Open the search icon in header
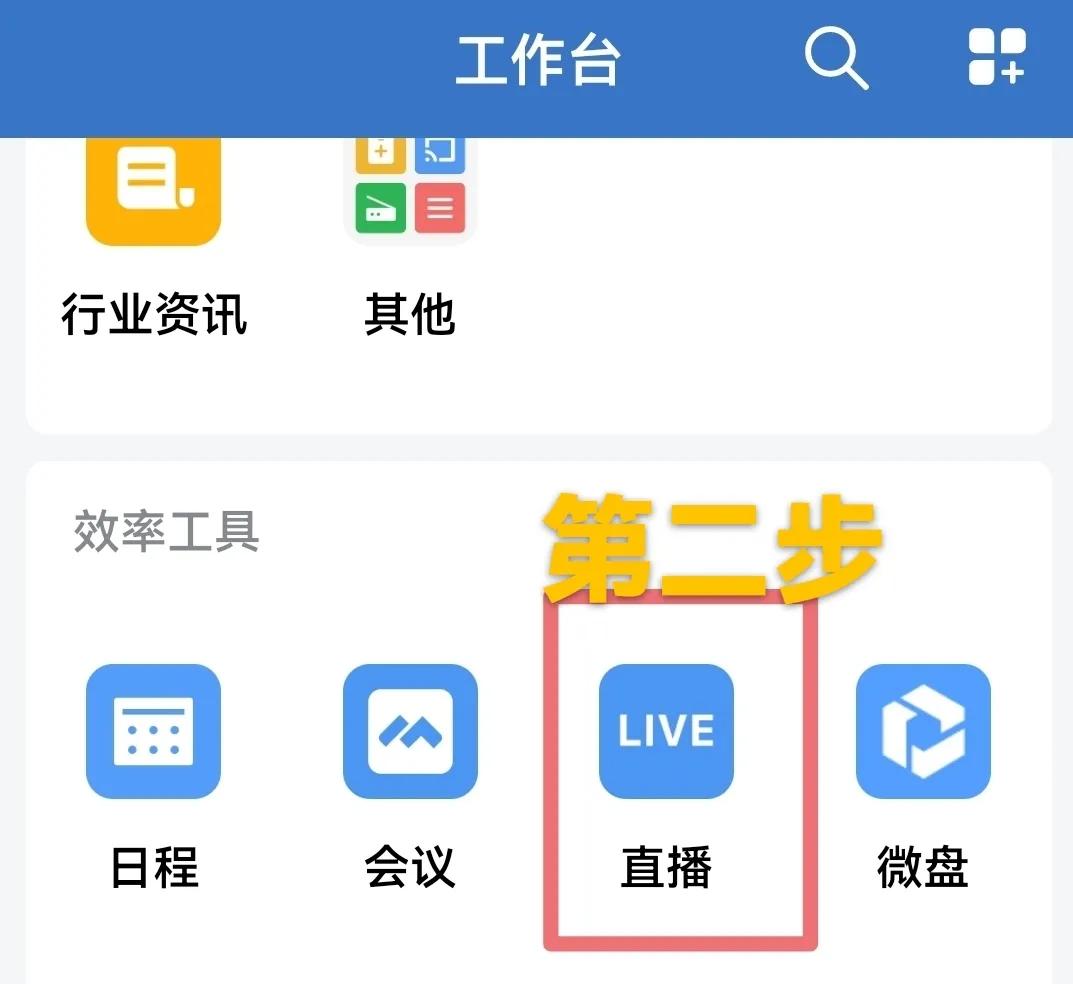1073x984 pixels. (836, 58)
